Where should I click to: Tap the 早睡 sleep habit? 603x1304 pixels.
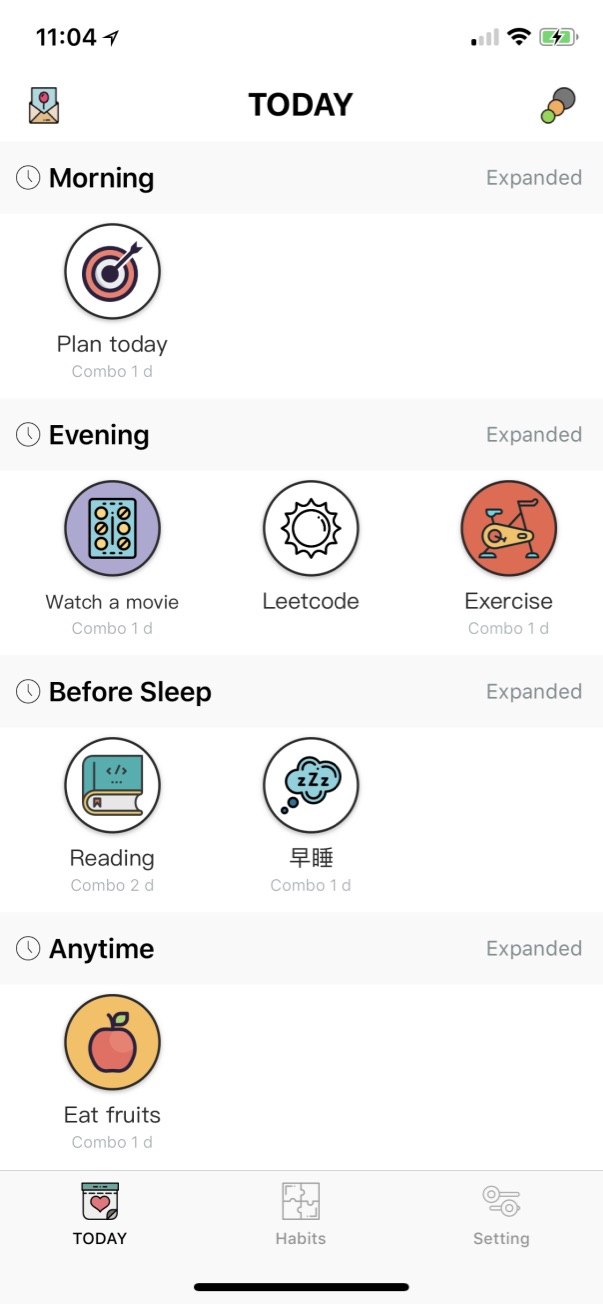click(x=310, y=786)
